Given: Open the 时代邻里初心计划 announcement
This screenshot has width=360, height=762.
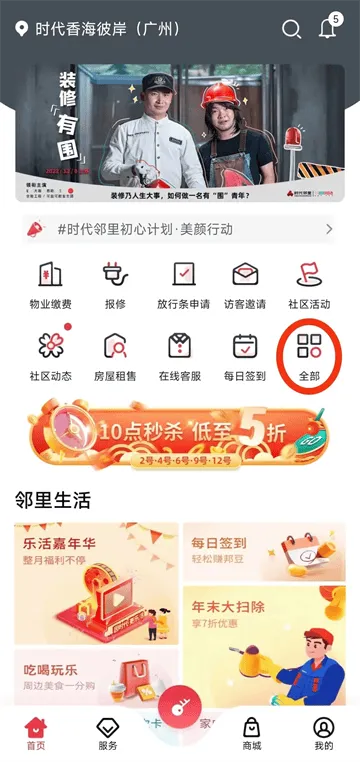Looking at the screenshot, I should click(x=180, y=229).
